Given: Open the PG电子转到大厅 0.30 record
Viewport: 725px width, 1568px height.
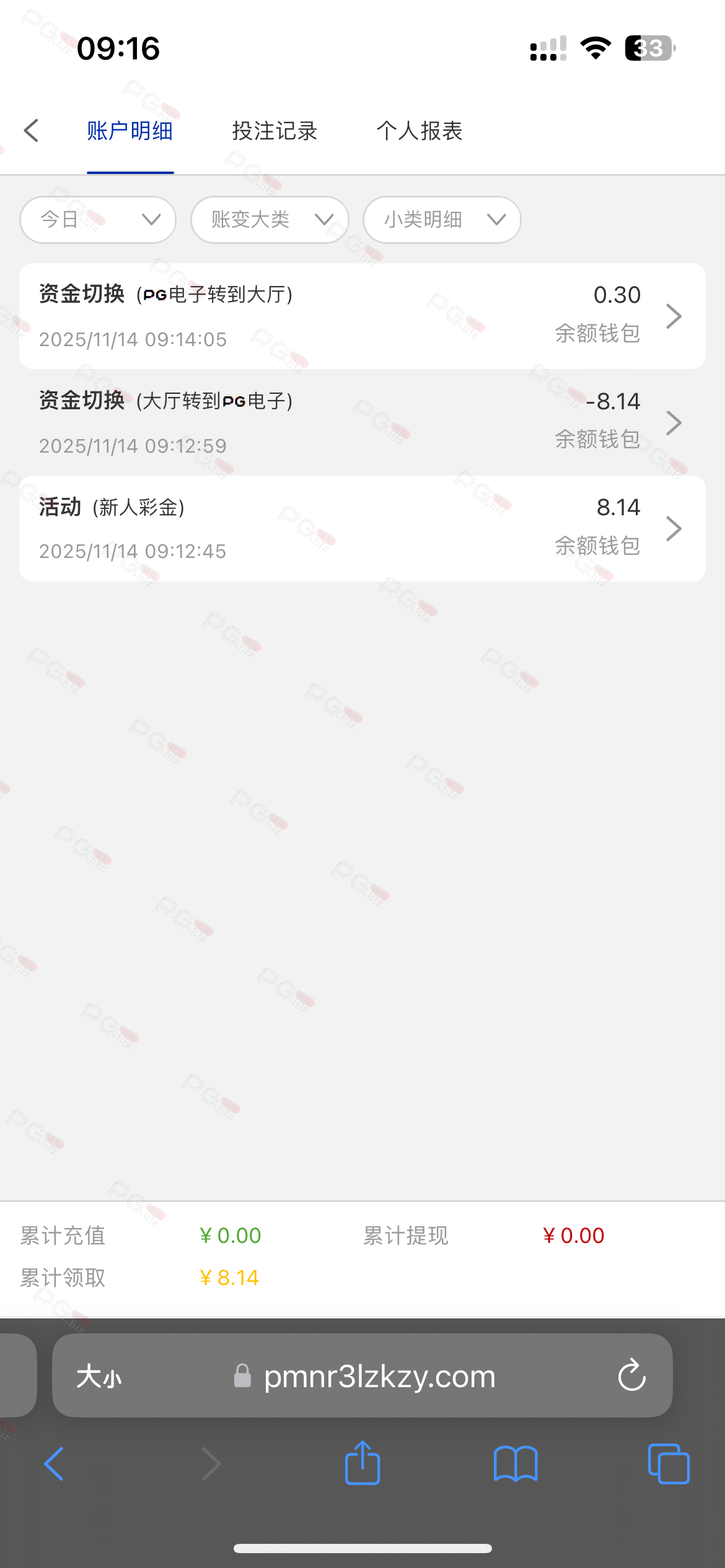Looking at the screenshot, I should (x=362, y=316).
